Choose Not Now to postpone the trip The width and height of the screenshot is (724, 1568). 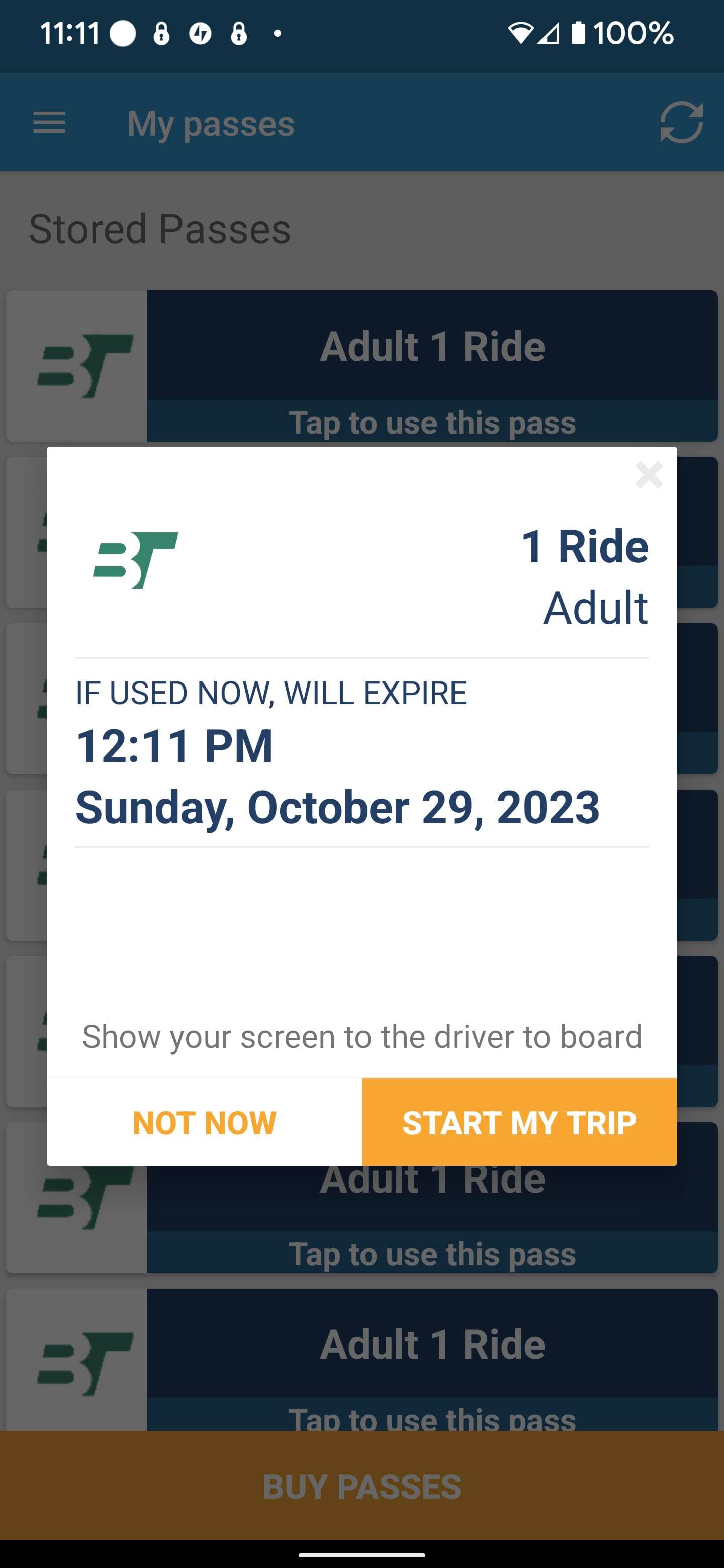(x=205, y=1122)
